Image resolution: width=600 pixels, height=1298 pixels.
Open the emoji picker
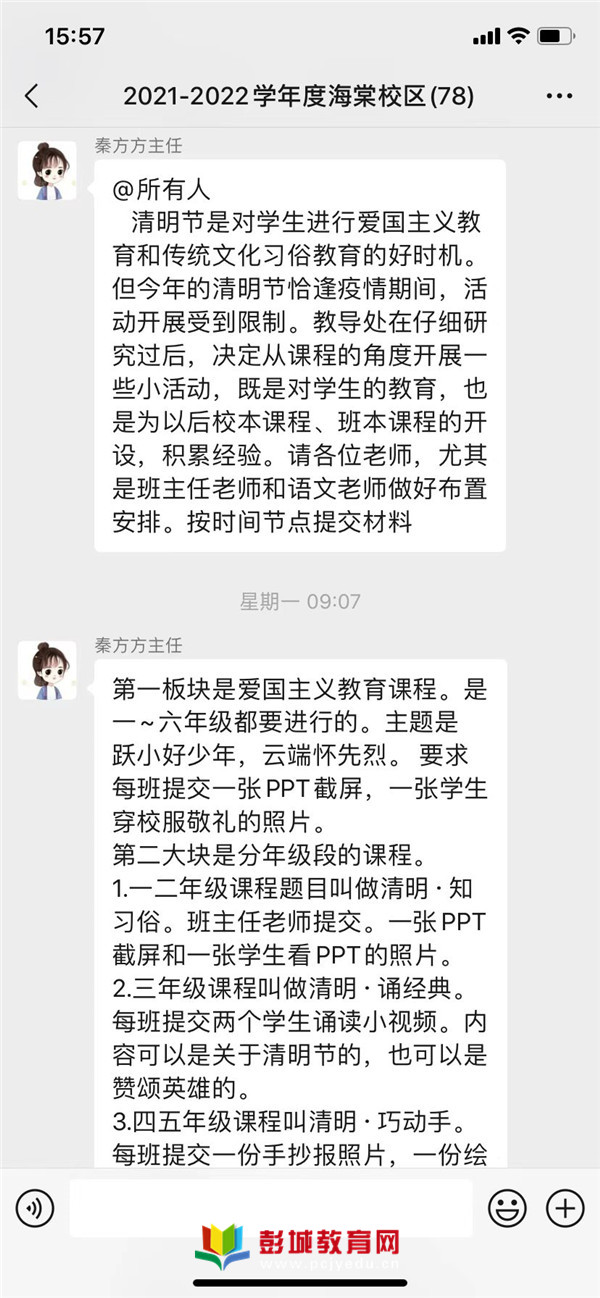click(506, 1208)
